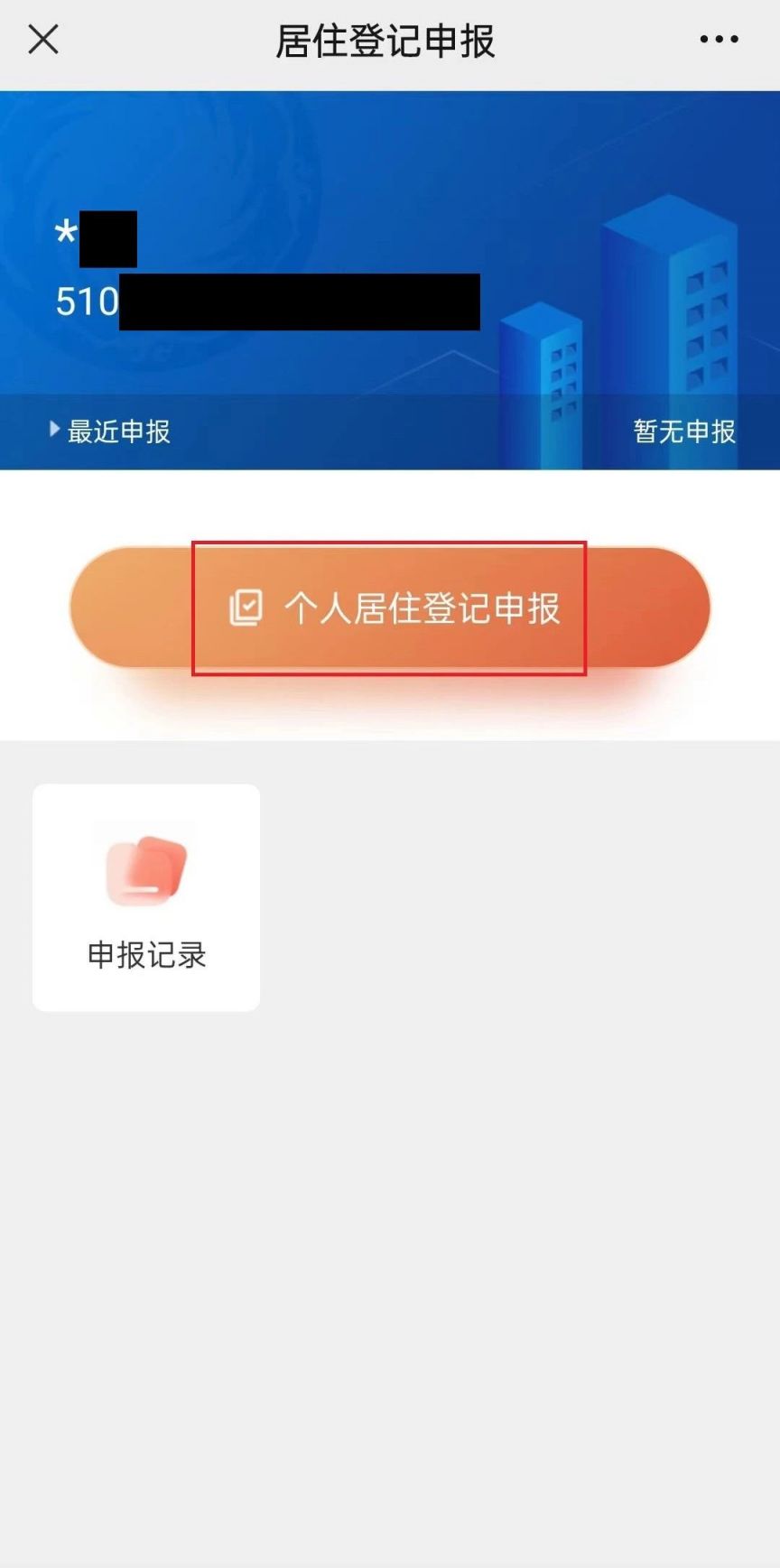Open the three-dot overflow menu
The height and width of the screenshot is (1568, 780).
[x=719, y=40]
